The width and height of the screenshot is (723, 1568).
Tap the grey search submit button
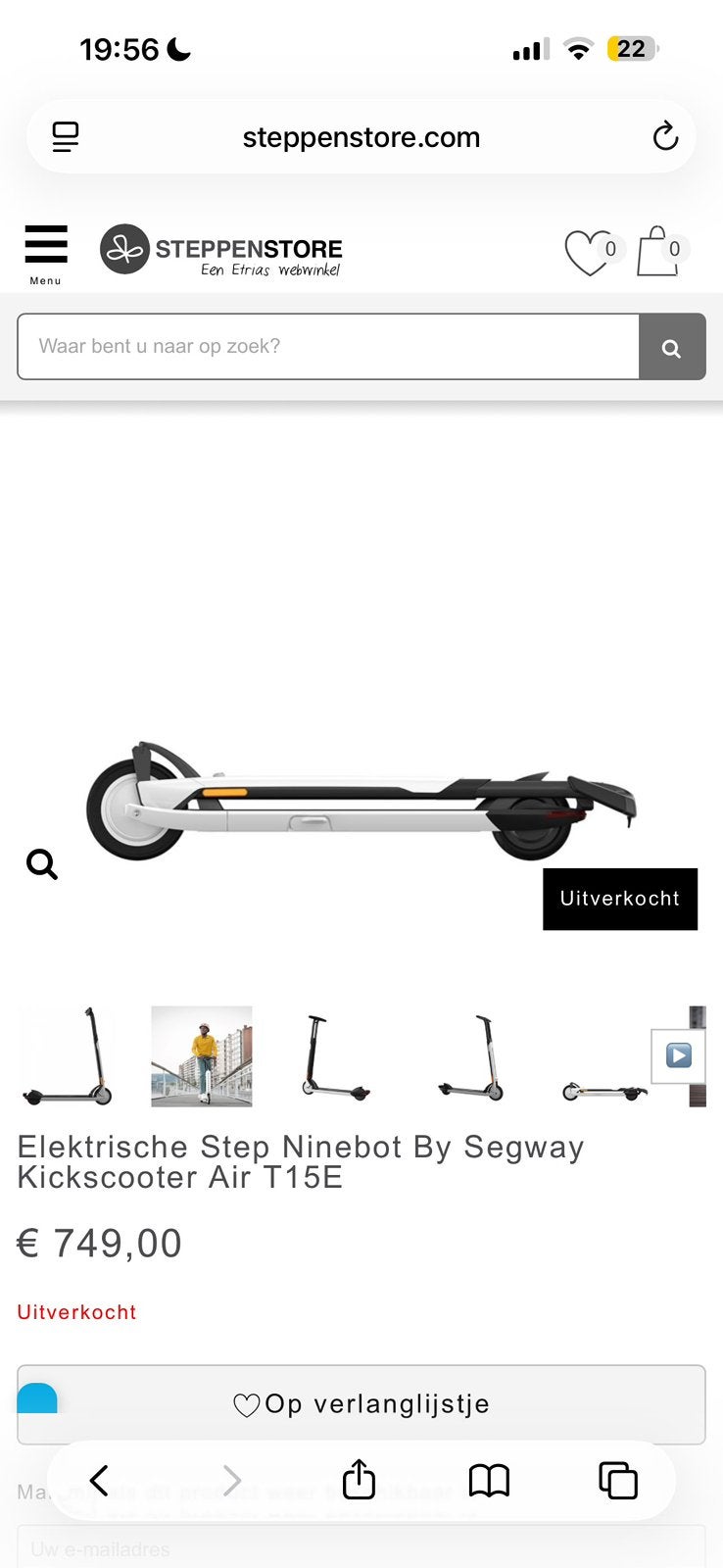click(x=672, y=347)
